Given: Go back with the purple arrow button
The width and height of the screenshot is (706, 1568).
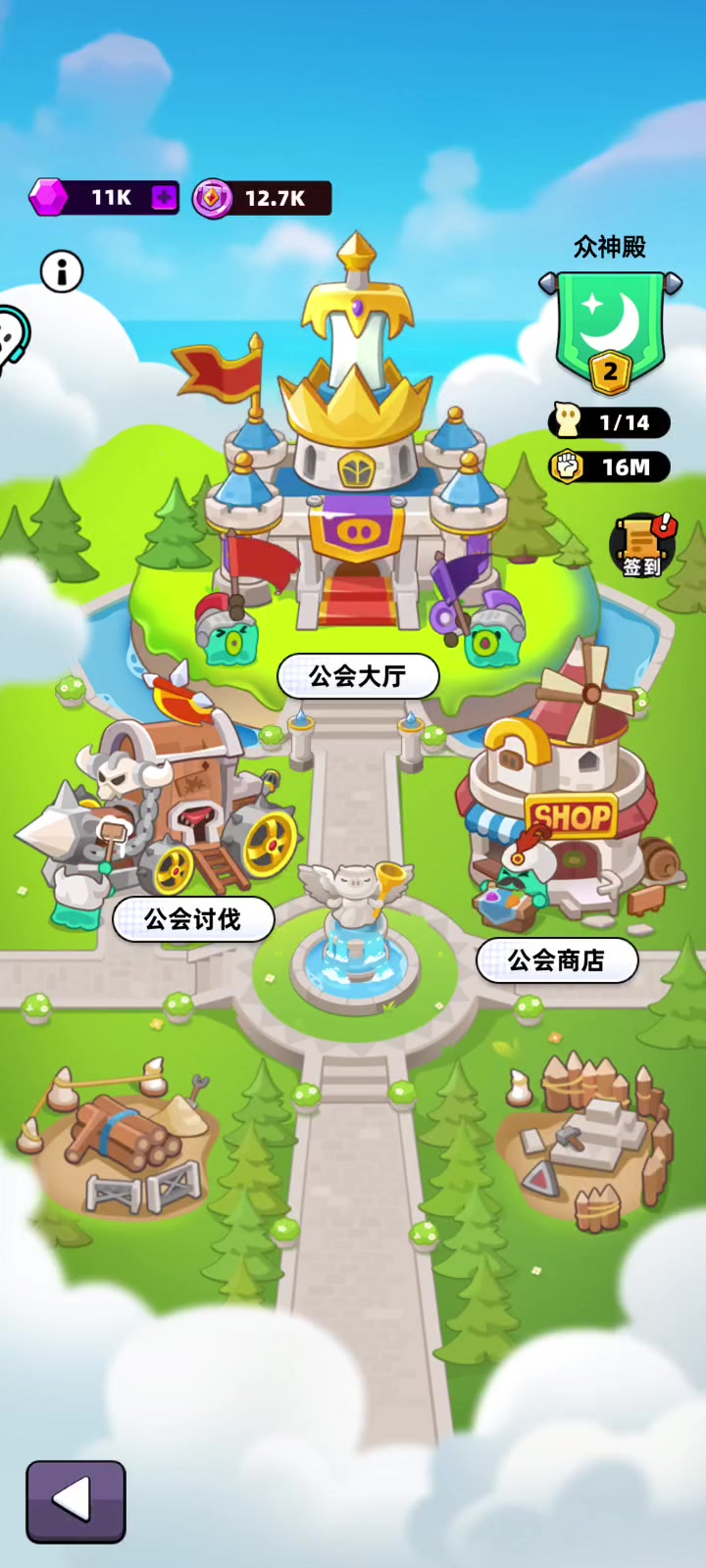Looking at the screenshot, I should [x=76, y=1501].
